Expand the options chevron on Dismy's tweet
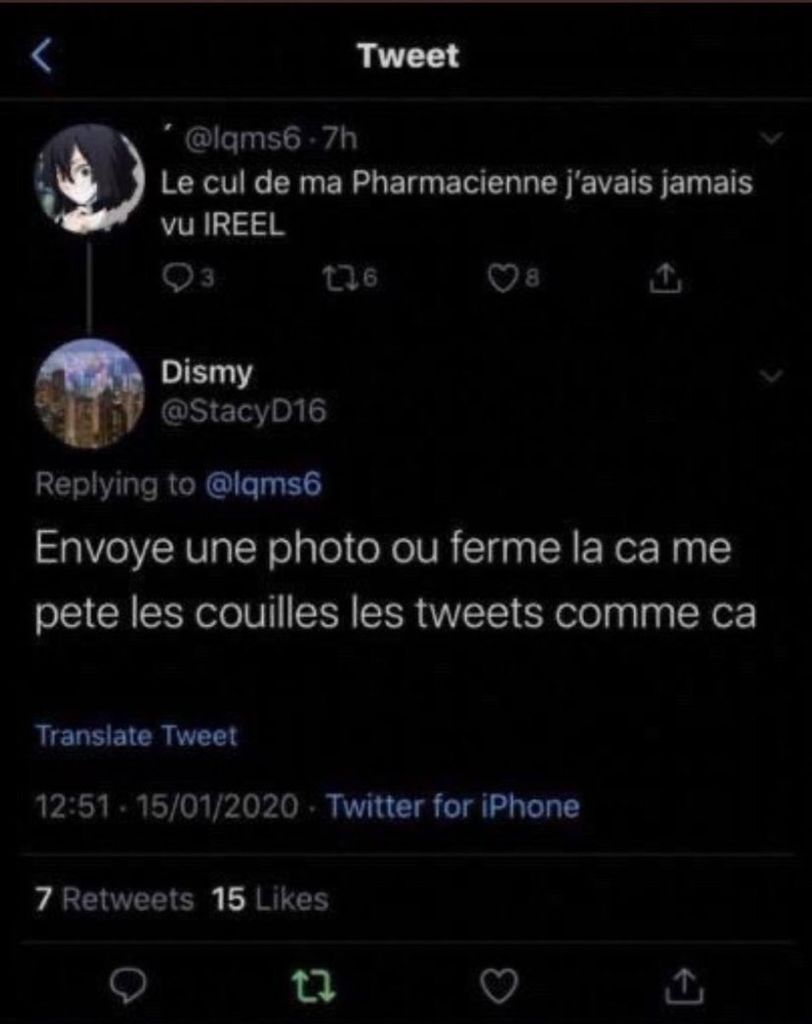 pos(772,376)
